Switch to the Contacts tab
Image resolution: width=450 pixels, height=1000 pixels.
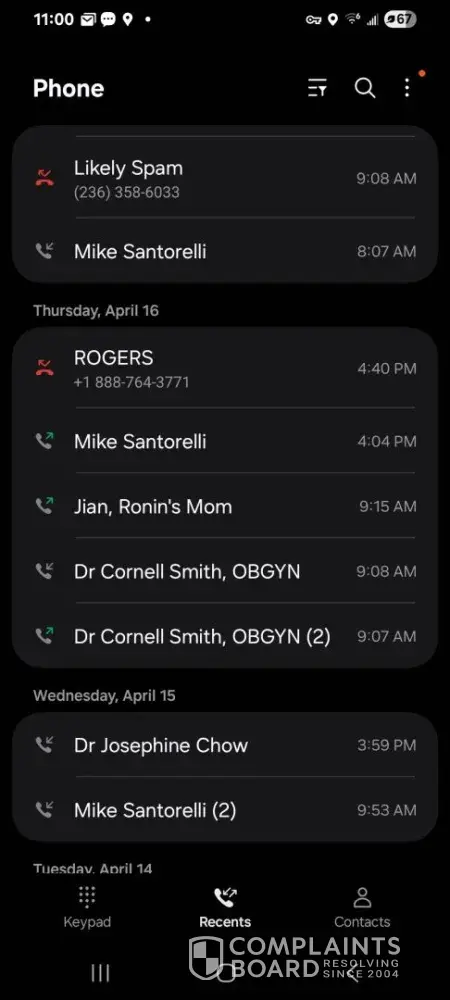tap(362, 907)
